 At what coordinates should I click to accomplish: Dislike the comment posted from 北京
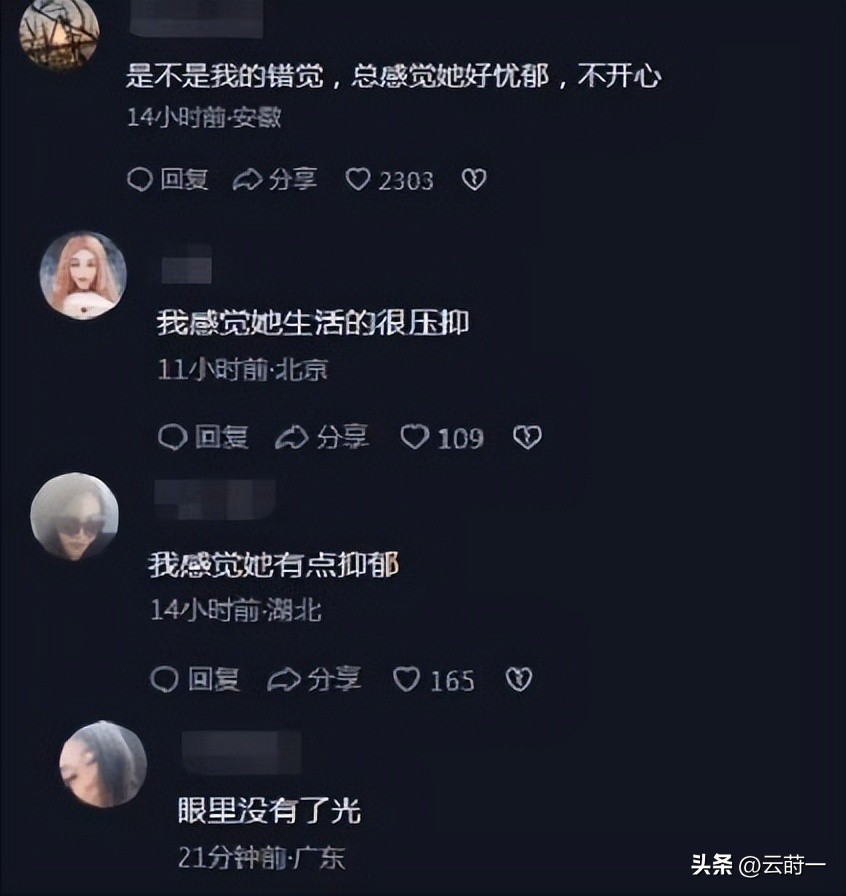point(527,437)
